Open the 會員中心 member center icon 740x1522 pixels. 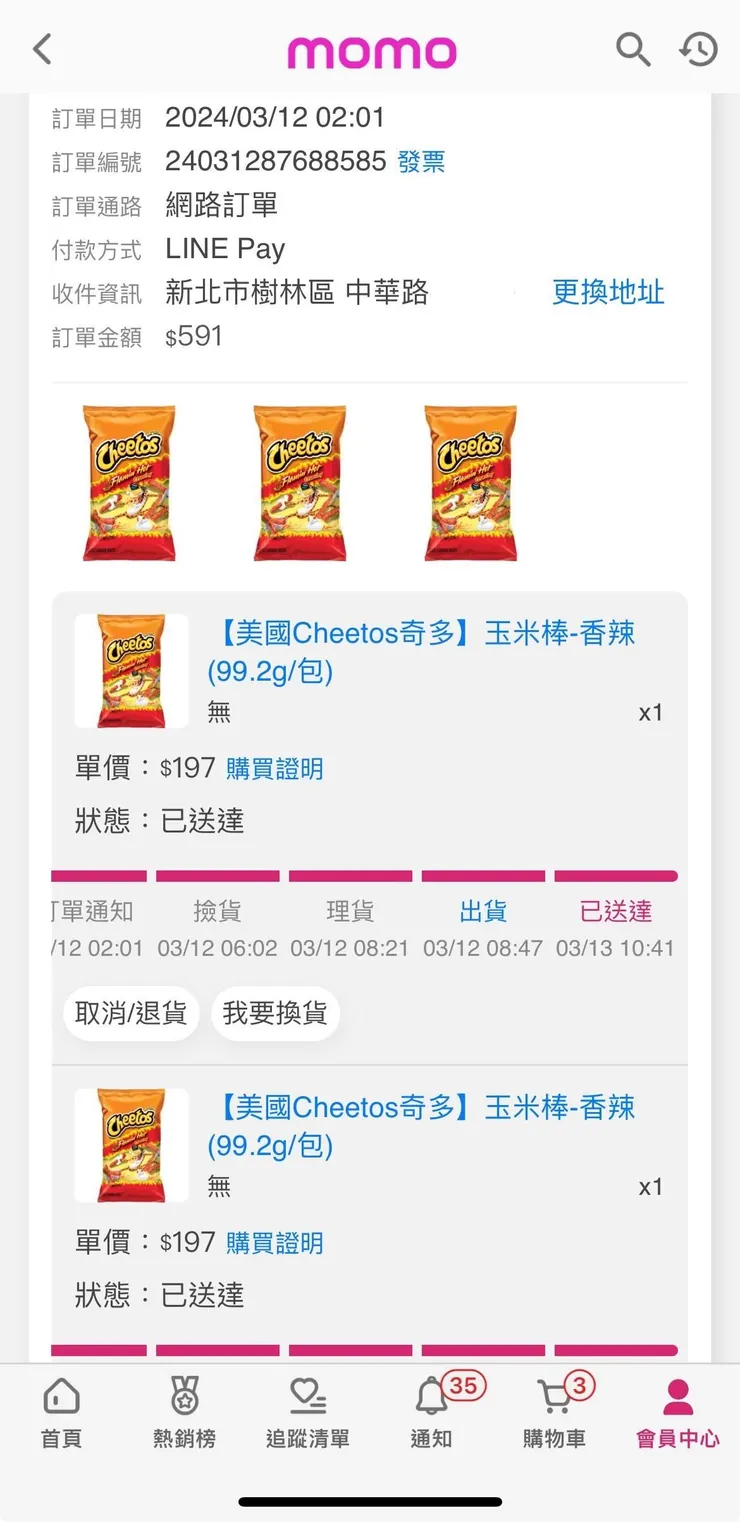[x=677, y=1411]
